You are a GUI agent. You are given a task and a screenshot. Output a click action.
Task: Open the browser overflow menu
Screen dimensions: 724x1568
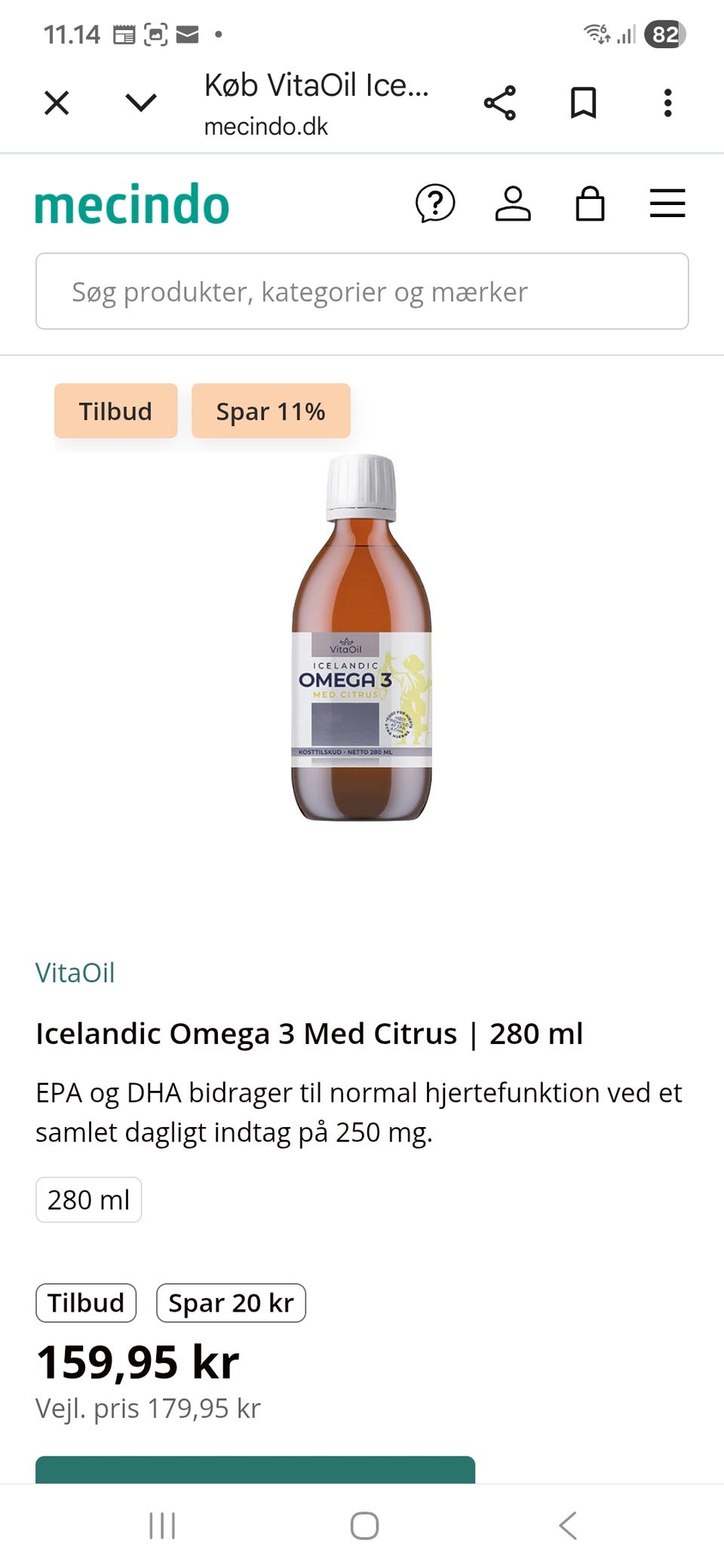[667, 103]
